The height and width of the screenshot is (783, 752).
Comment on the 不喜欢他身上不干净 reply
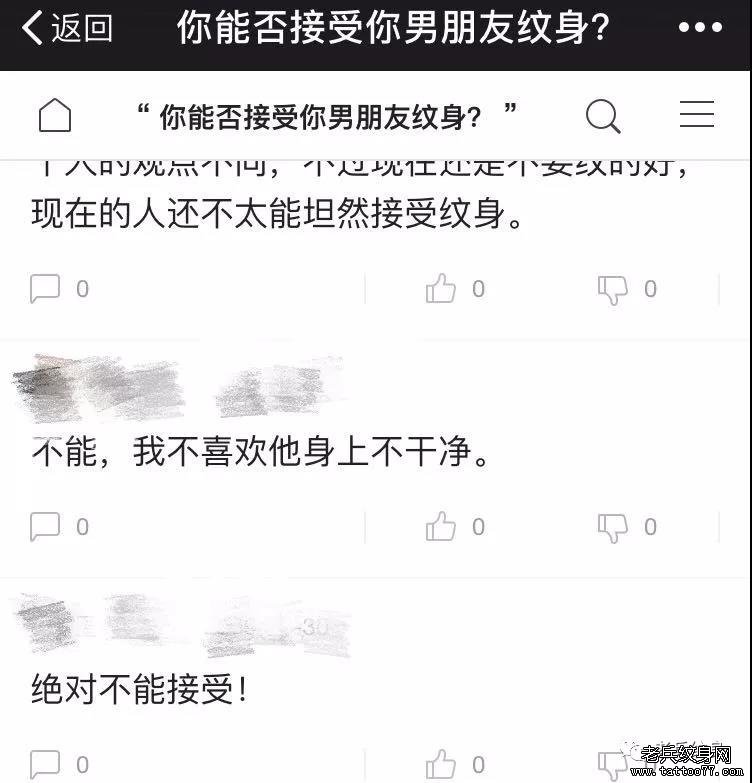(46, 526)
